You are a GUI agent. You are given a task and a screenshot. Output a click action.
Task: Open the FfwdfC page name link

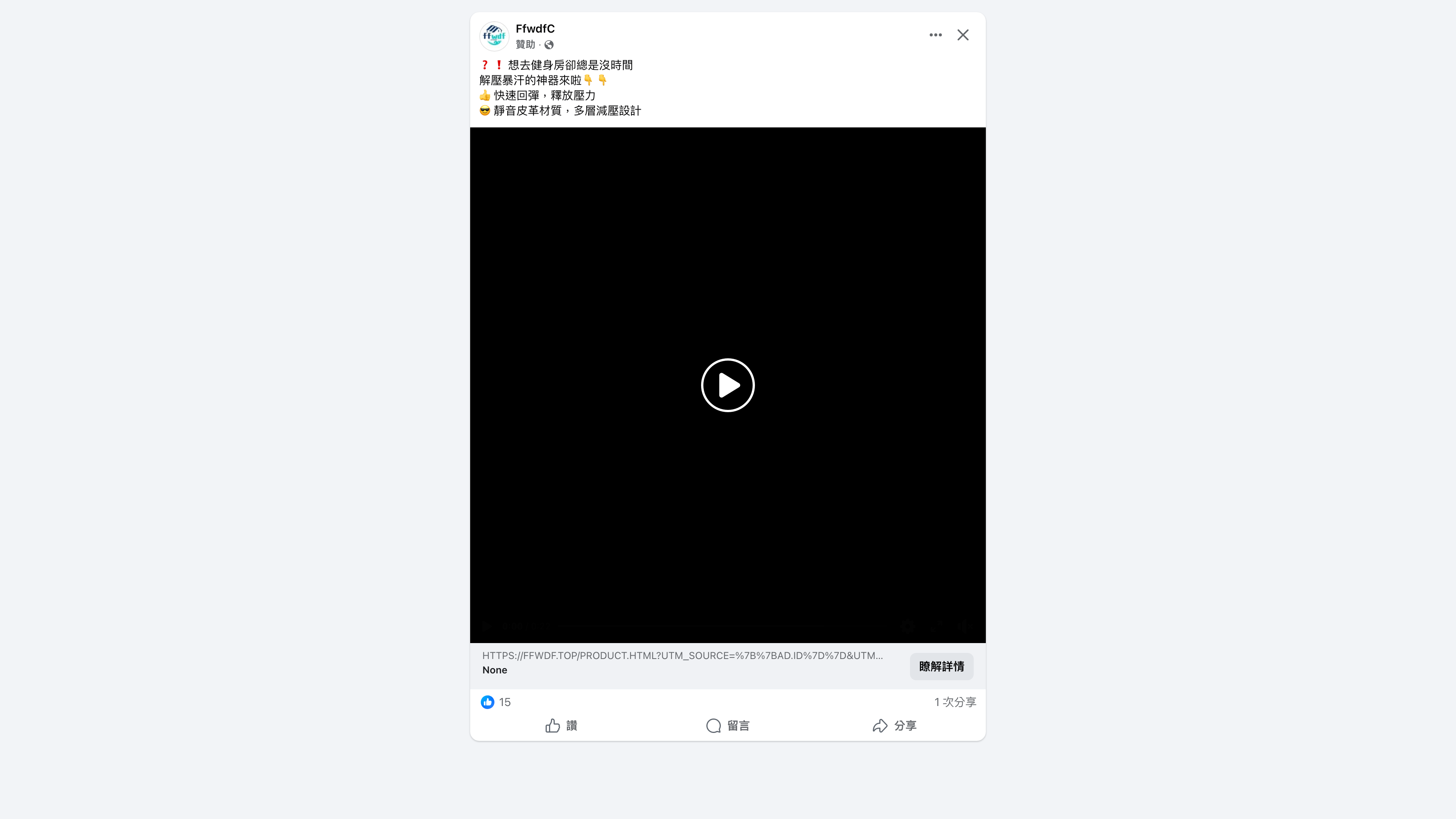tap(535, 29)
